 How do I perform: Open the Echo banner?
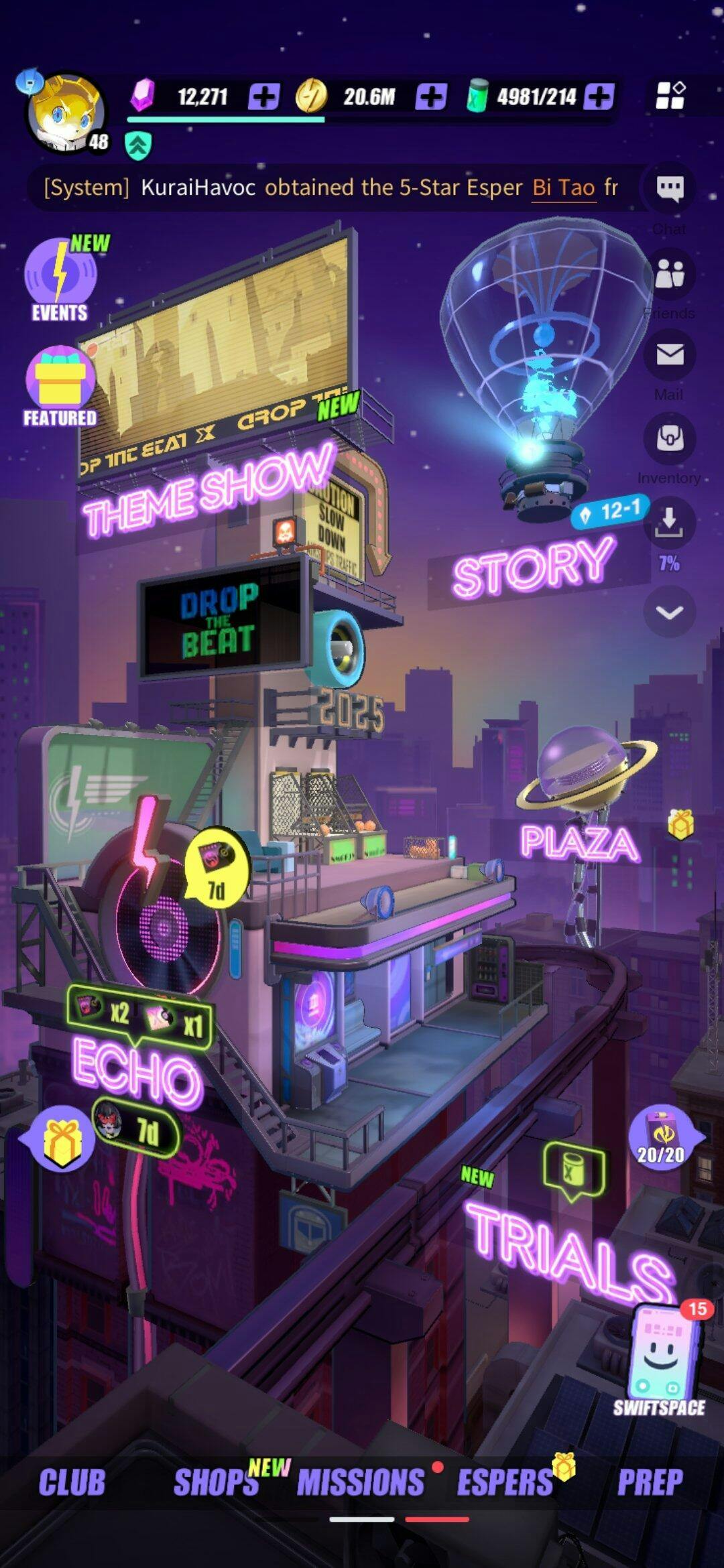point(137,1070)
